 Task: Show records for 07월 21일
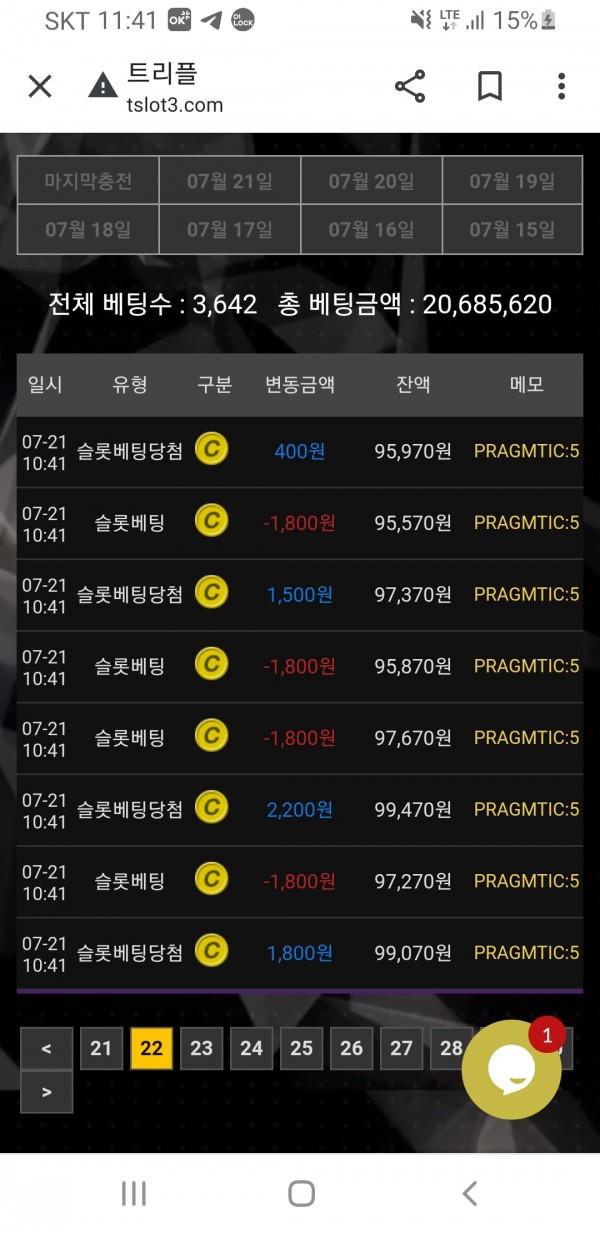click(x=230, y=181)
